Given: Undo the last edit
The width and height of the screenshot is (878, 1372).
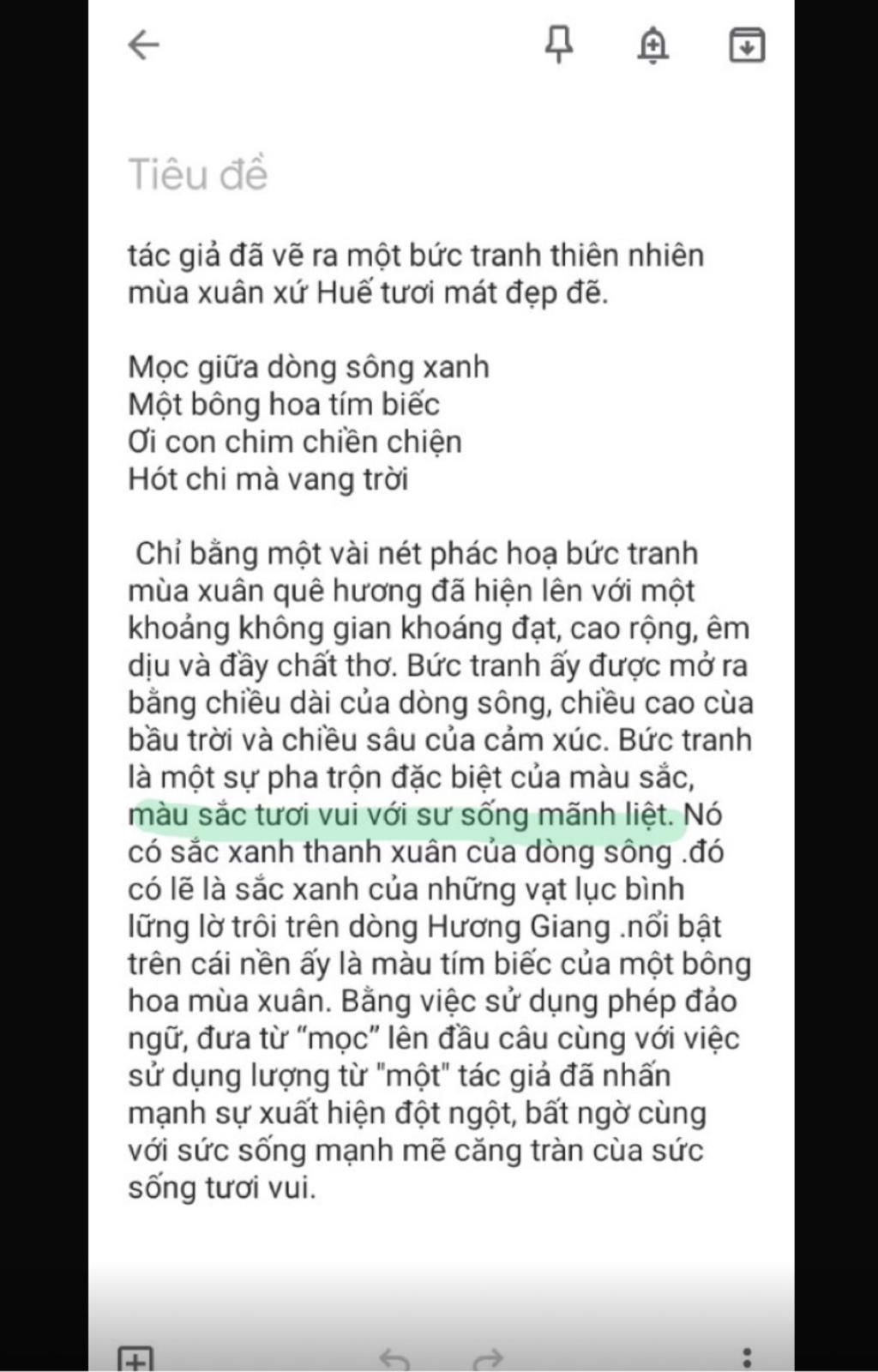Looking at the screenshot, I should [x=394, y=1358].
